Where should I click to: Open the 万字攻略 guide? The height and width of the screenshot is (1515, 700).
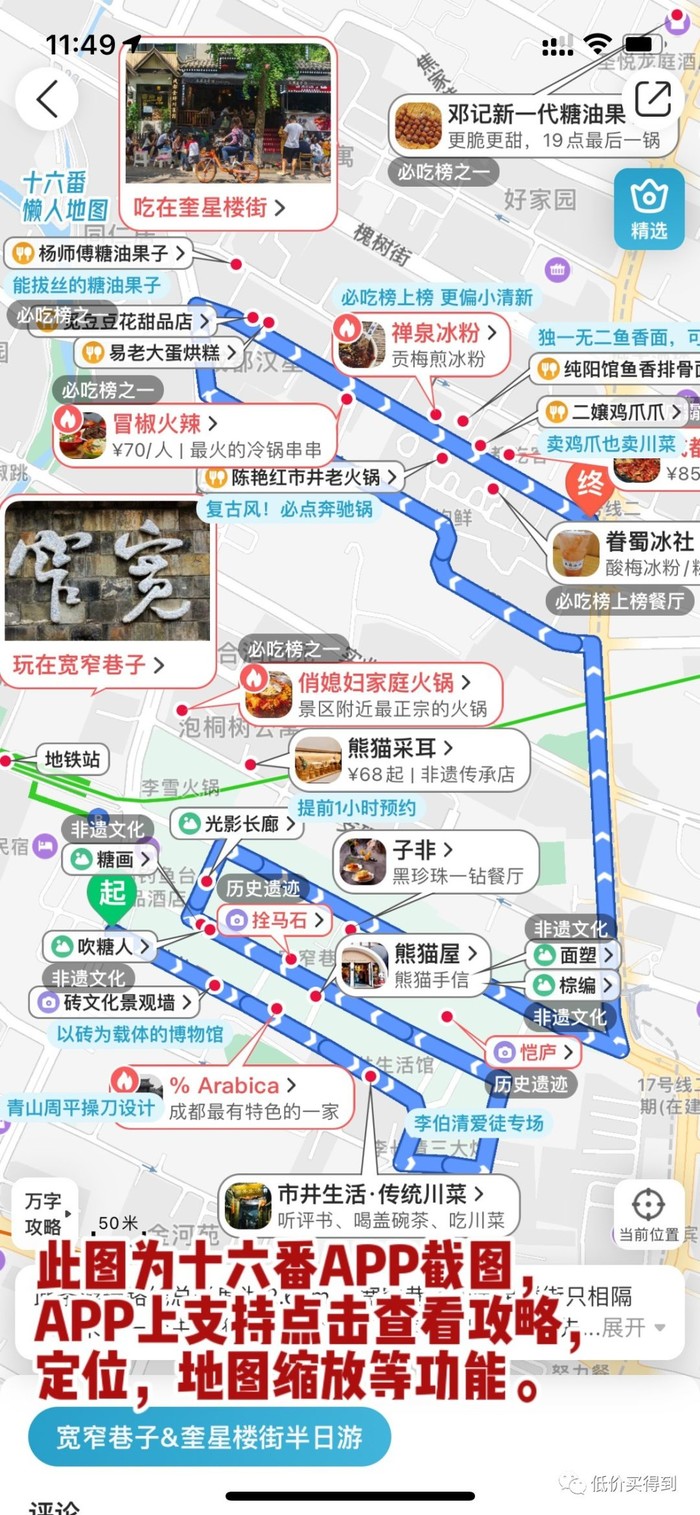pos(44,1214)
